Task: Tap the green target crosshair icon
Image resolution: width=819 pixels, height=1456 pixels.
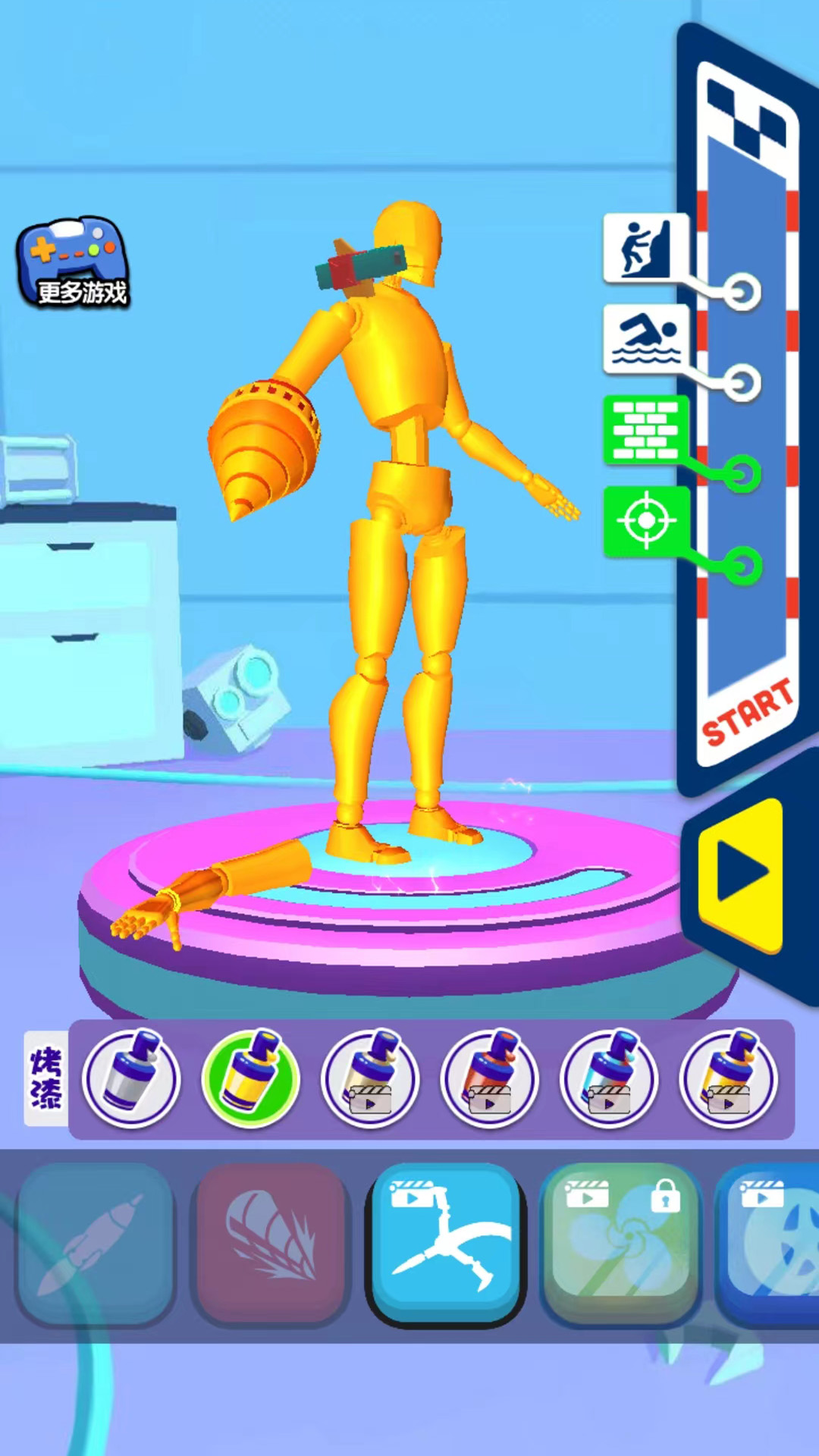Action: (x=646, y=521)
